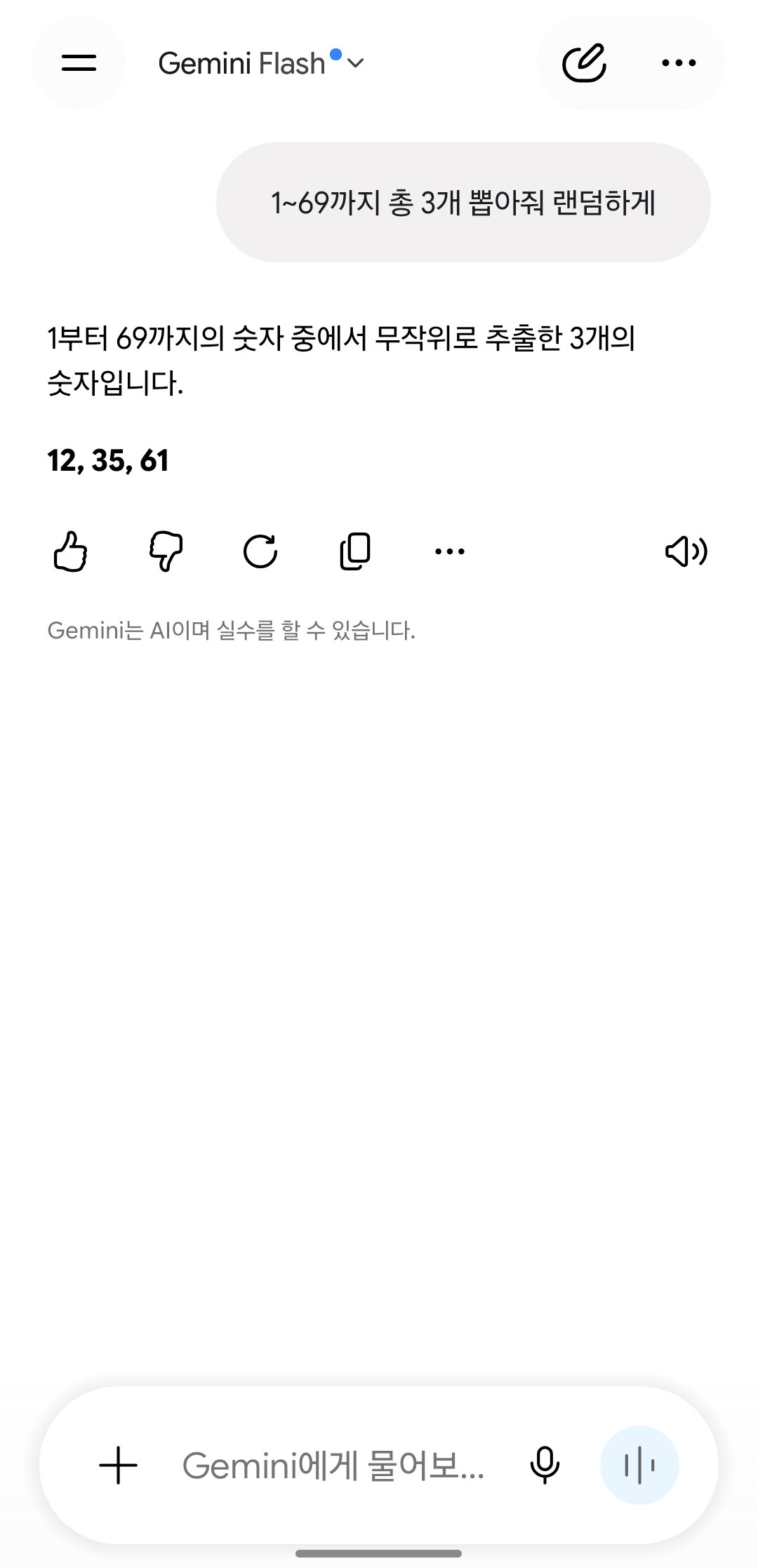Copy the response text

click(x=355, y=551)
